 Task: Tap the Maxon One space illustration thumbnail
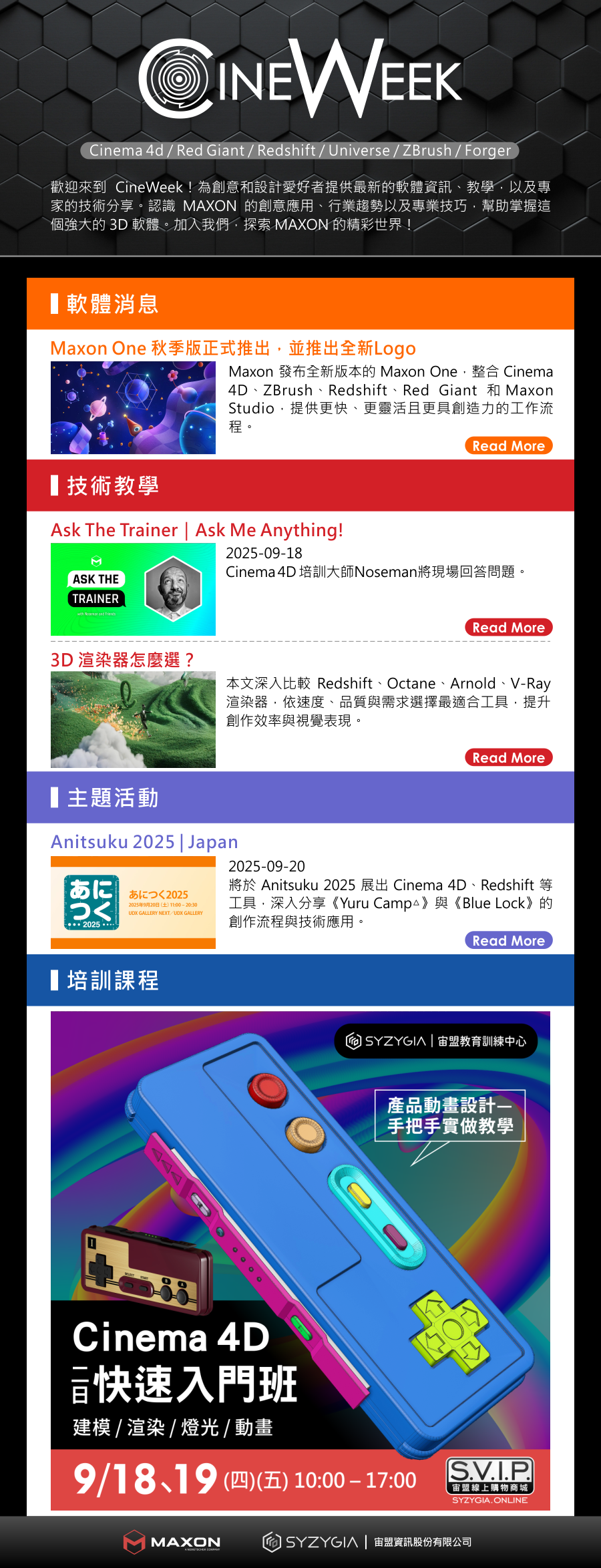click(133, 408)
